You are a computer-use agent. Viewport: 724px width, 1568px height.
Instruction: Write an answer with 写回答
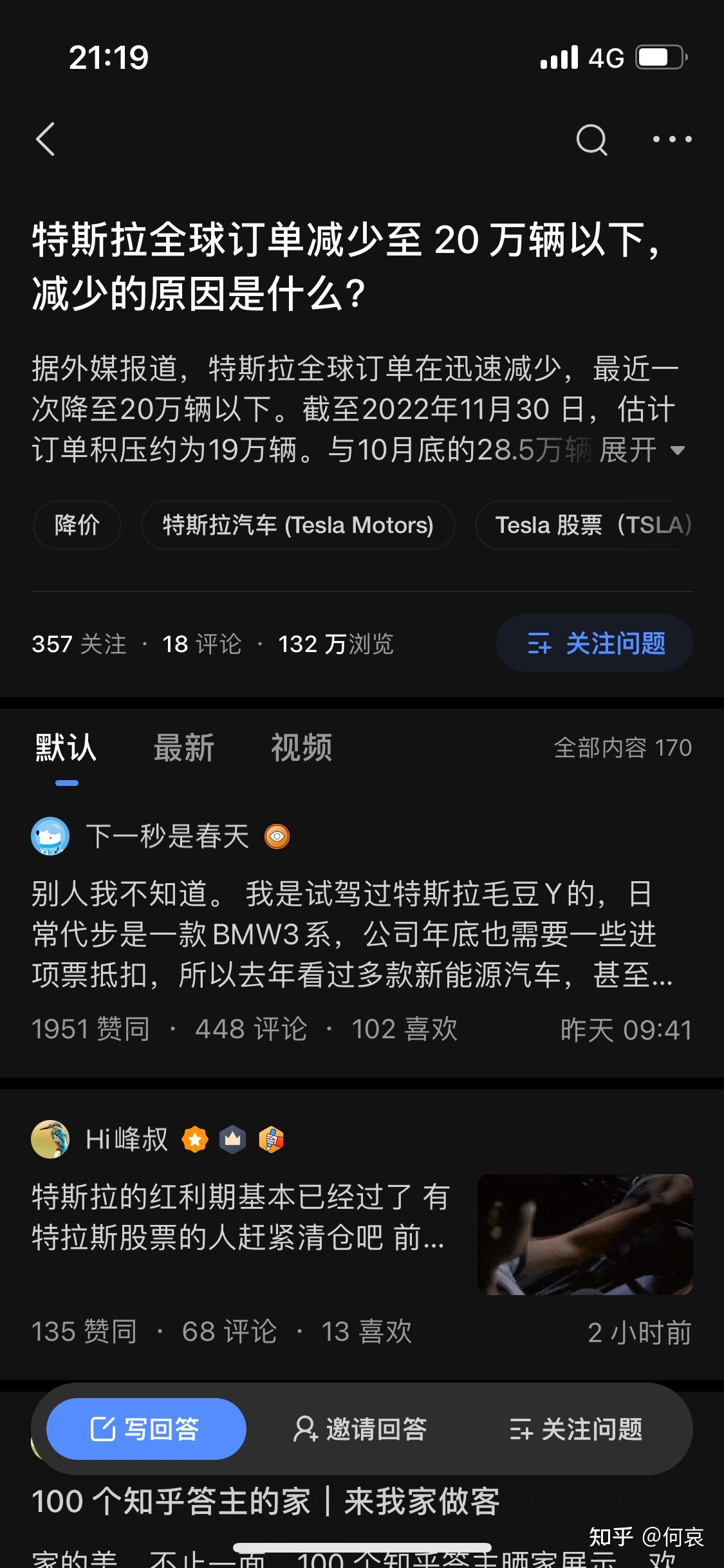click(x=146, y=1429)
